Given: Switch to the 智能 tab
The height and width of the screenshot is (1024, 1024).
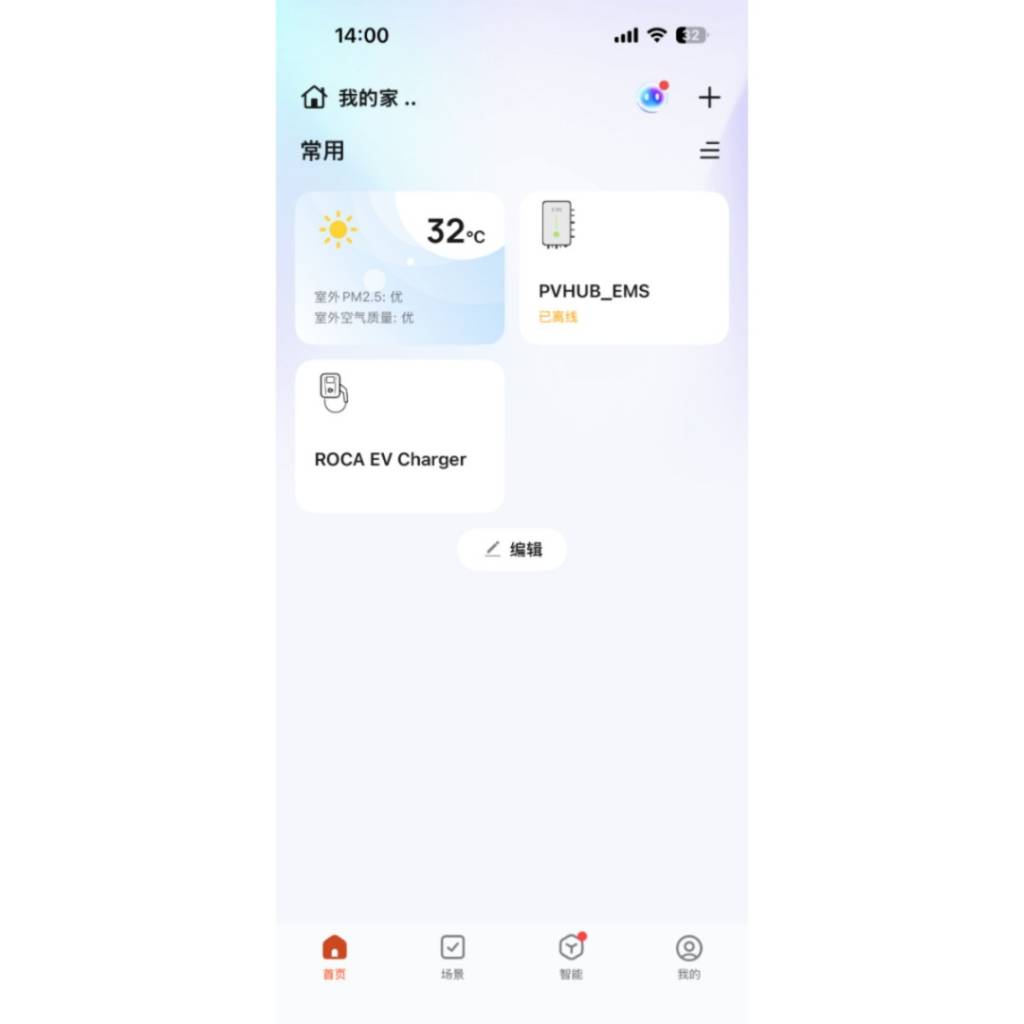Looking at the screenshot, I should click(571, 957).
